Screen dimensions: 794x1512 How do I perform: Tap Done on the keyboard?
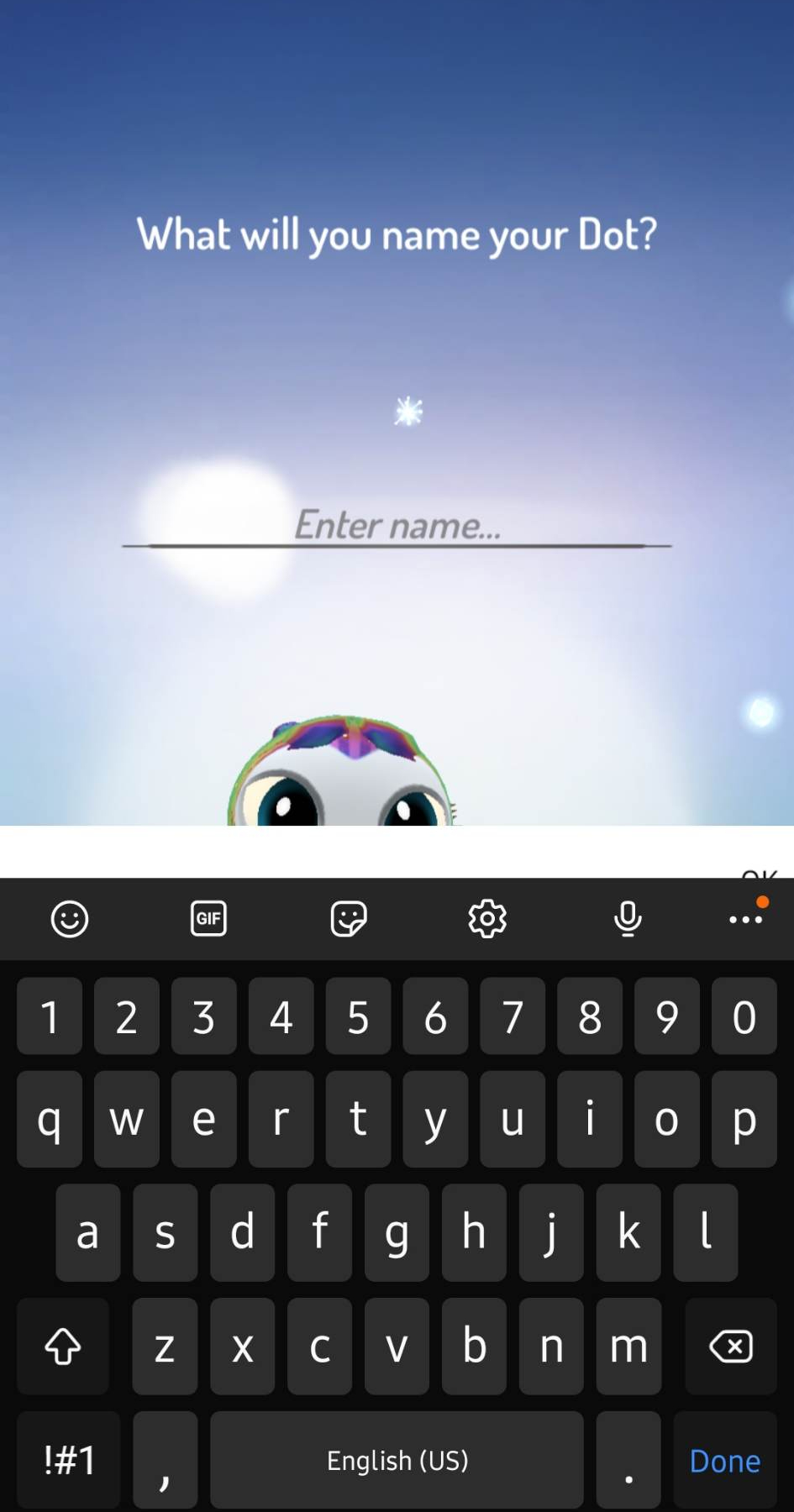pyautogui.click(x=724, y=1461)
